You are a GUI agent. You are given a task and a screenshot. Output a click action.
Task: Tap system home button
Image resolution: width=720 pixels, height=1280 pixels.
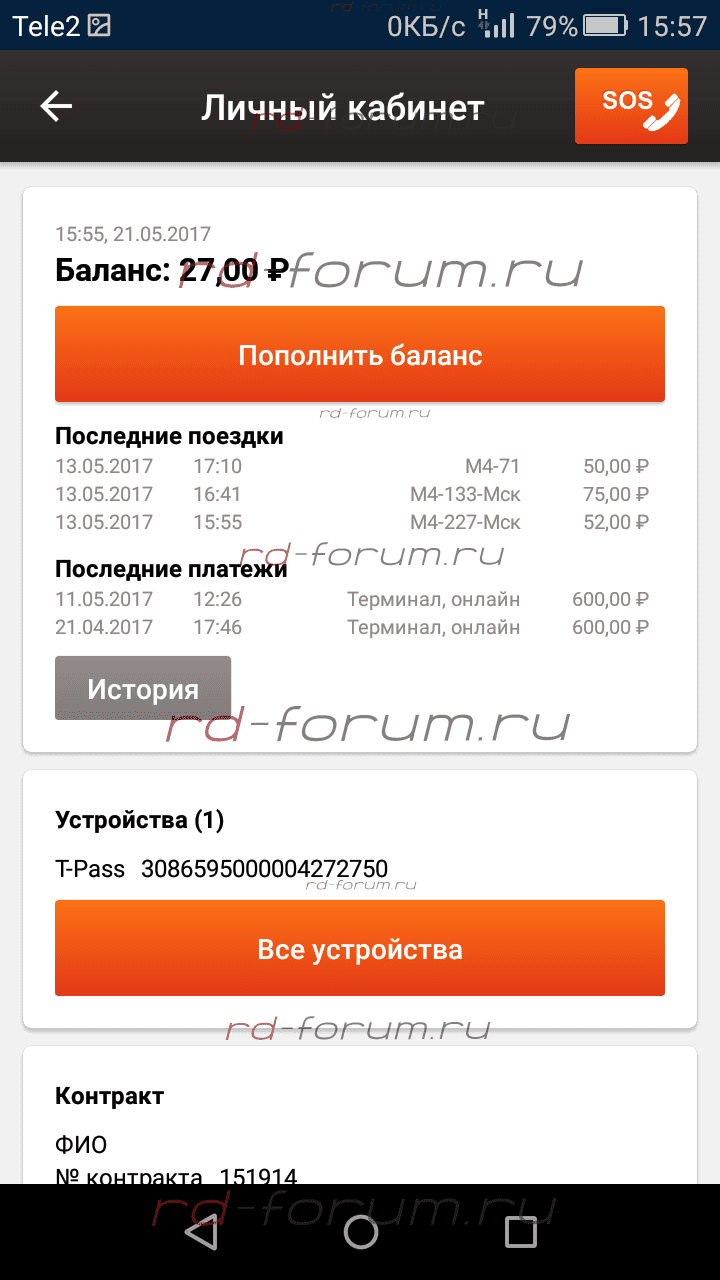pyautogui.click(x=360, y=1233)
